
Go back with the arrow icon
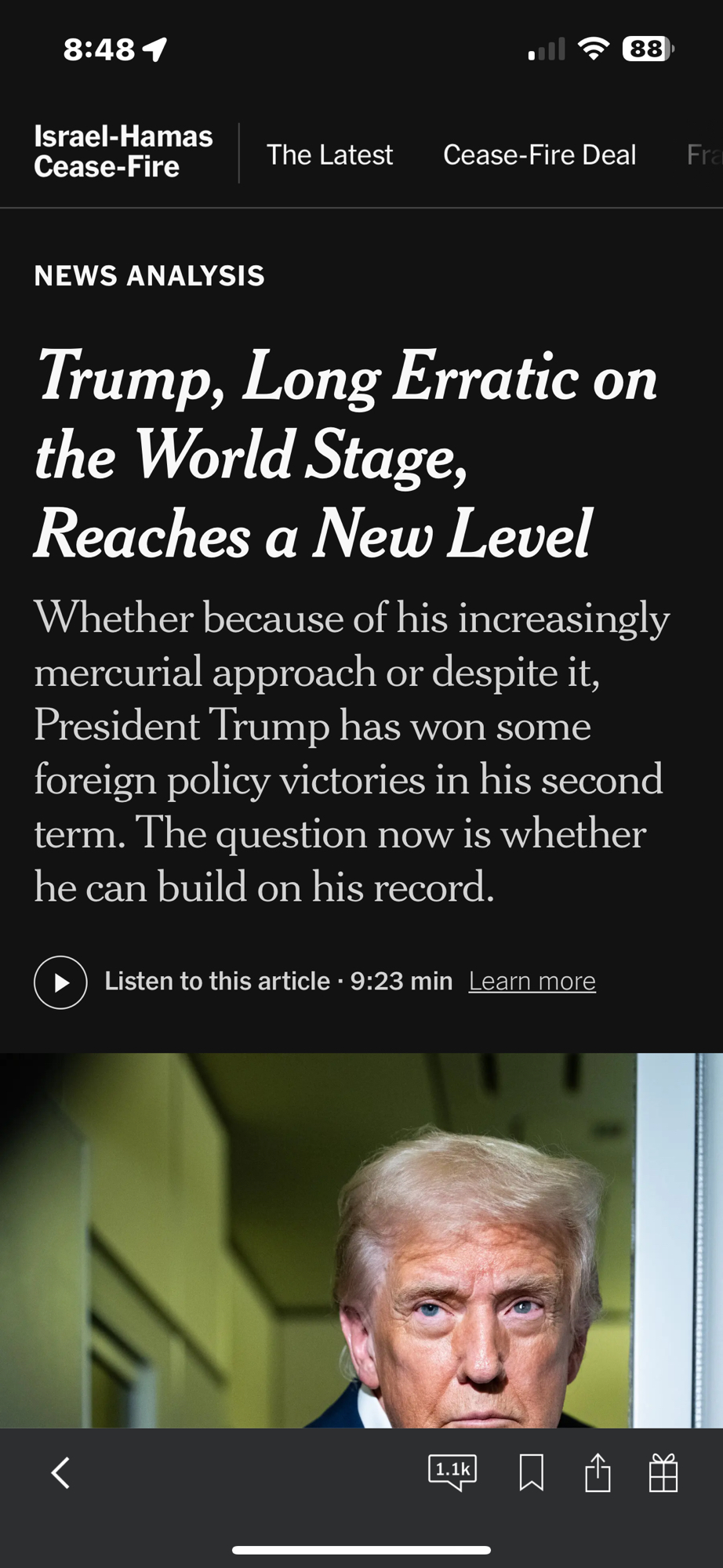click(61, 1472)
